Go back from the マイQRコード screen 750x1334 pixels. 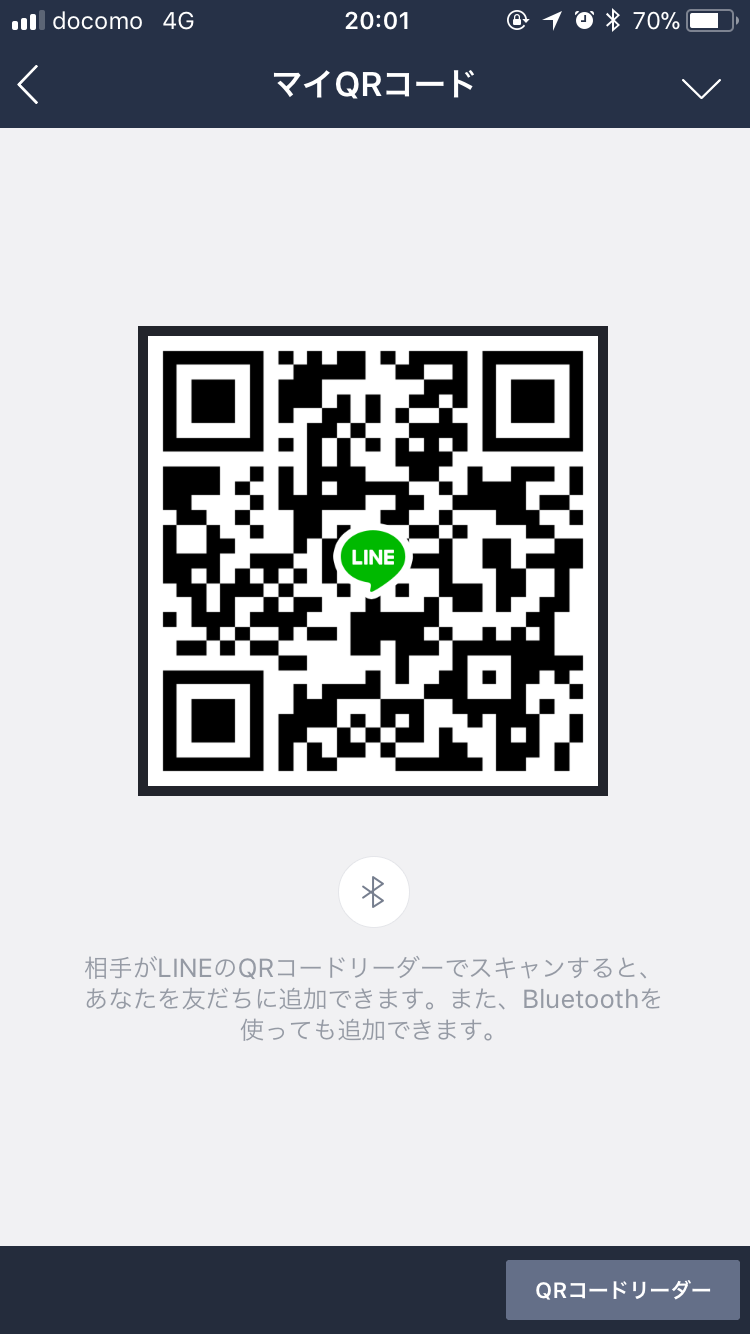point(29,85)
